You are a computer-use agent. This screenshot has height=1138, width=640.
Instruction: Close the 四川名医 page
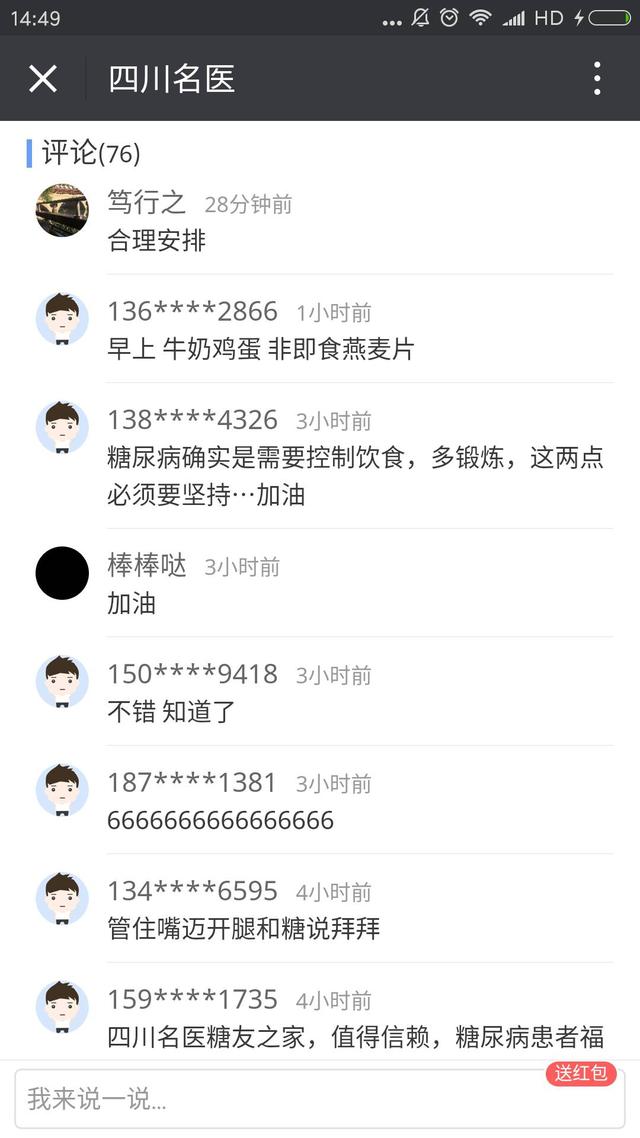click(x=43, y=78)
